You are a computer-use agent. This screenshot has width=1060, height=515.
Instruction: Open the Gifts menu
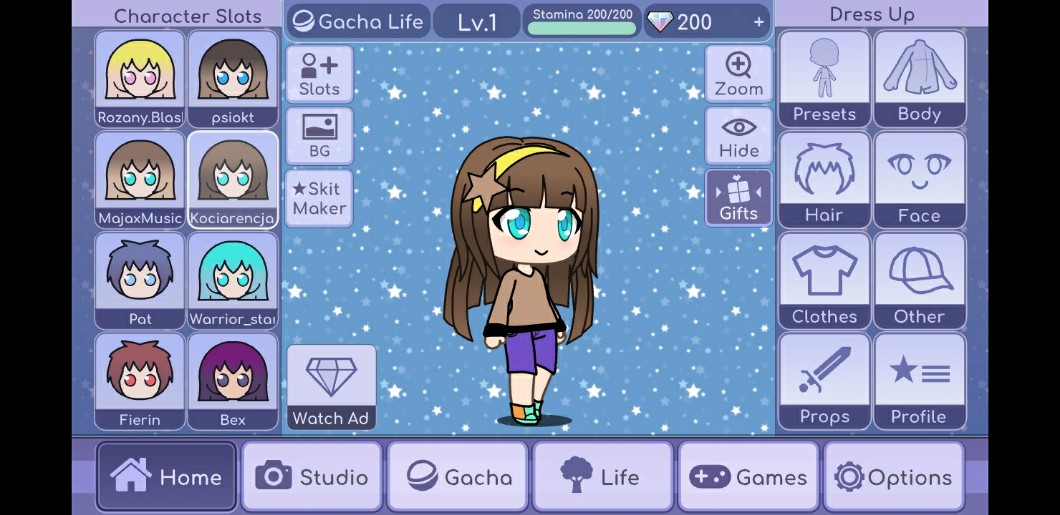[x=739, y=198]
